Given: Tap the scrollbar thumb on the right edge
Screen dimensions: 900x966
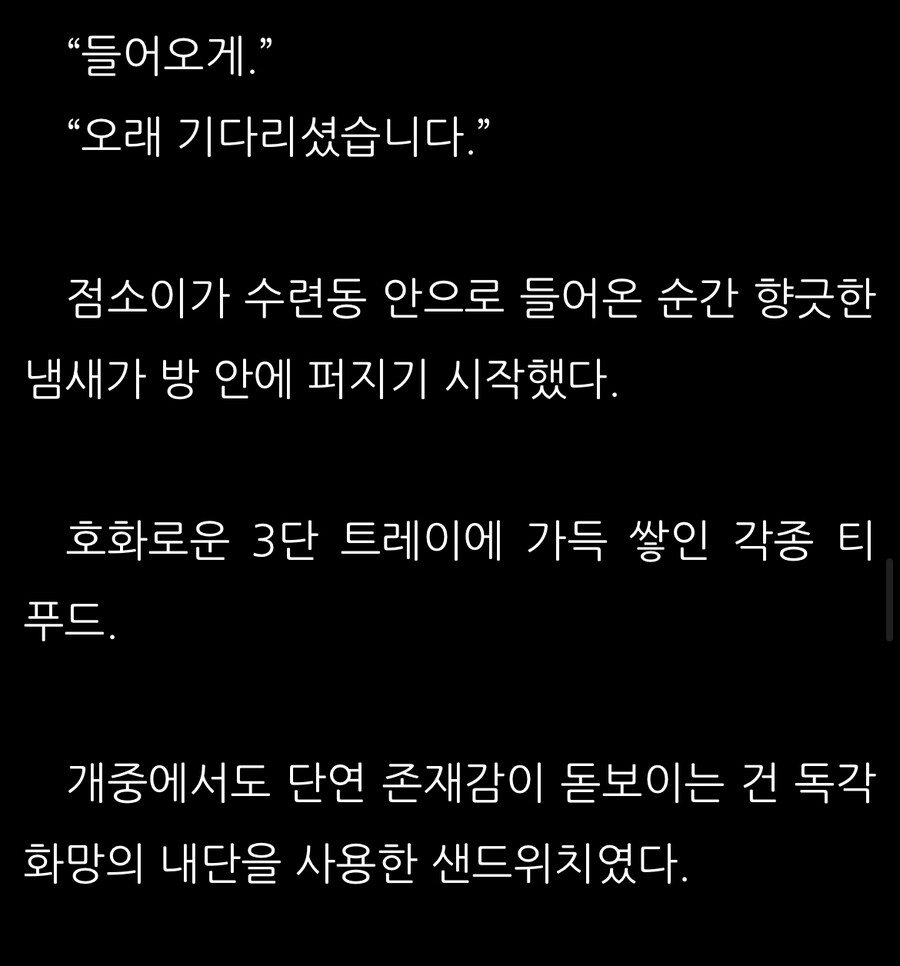Looking at the screenshot, I should coord(889,600).
